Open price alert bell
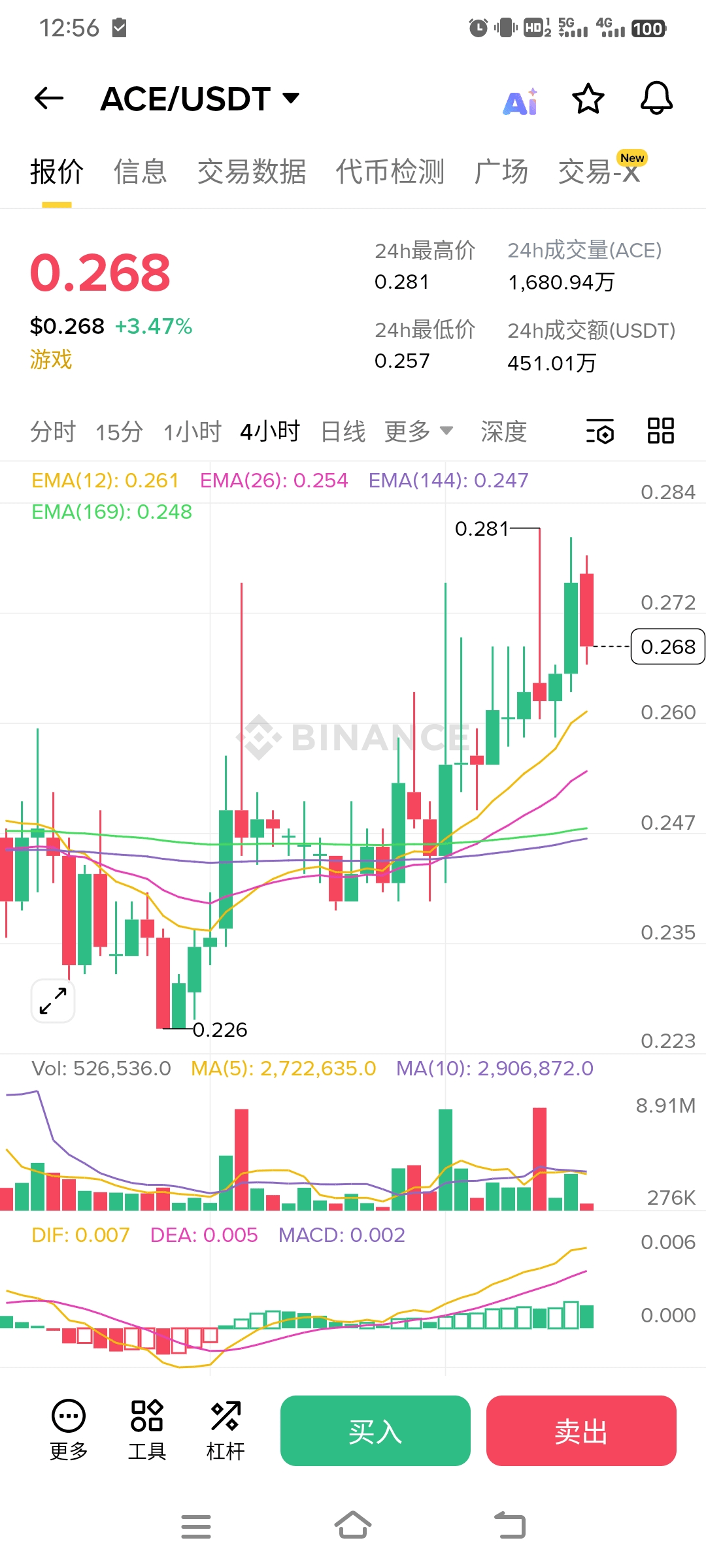 pyautogui.click(x=656, y=99)
